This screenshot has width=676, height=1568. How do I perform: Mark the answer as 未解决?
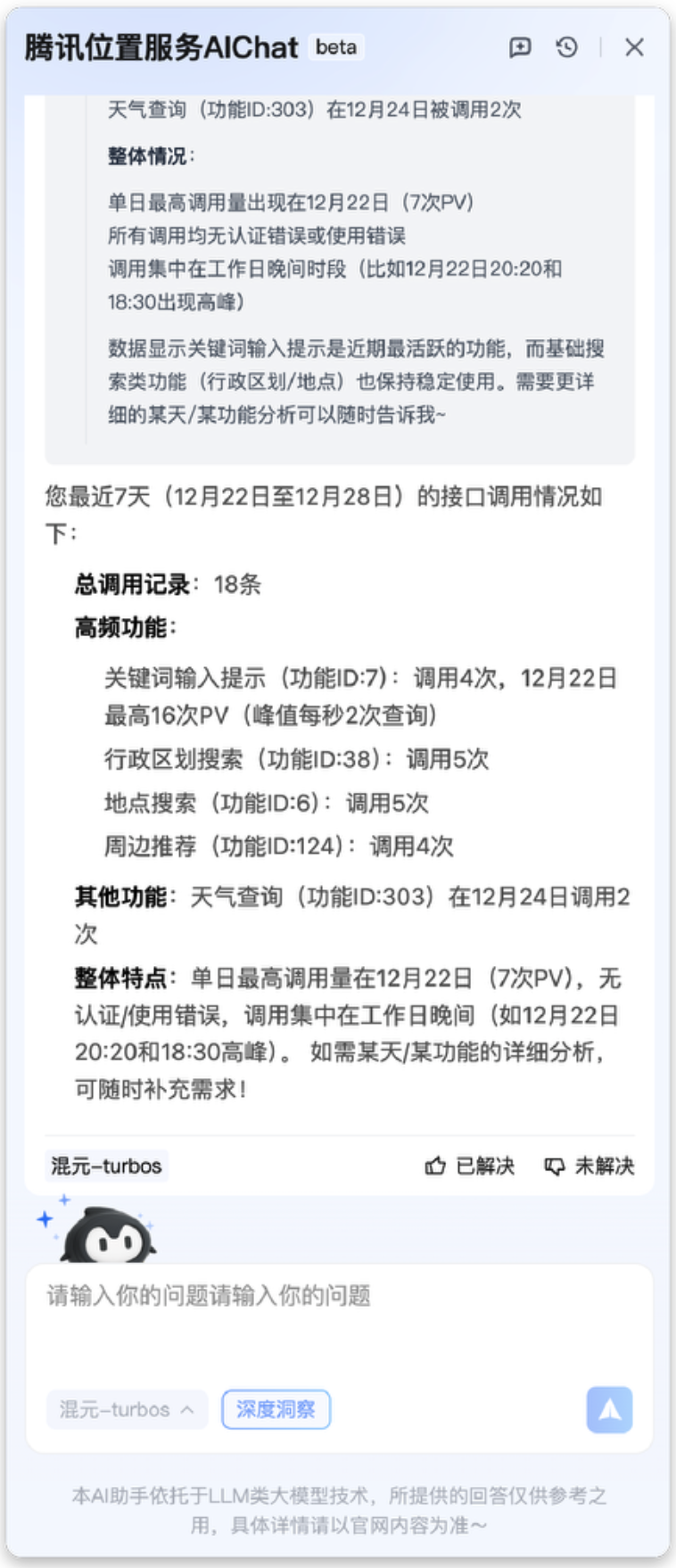click(x=589, y=1166)
